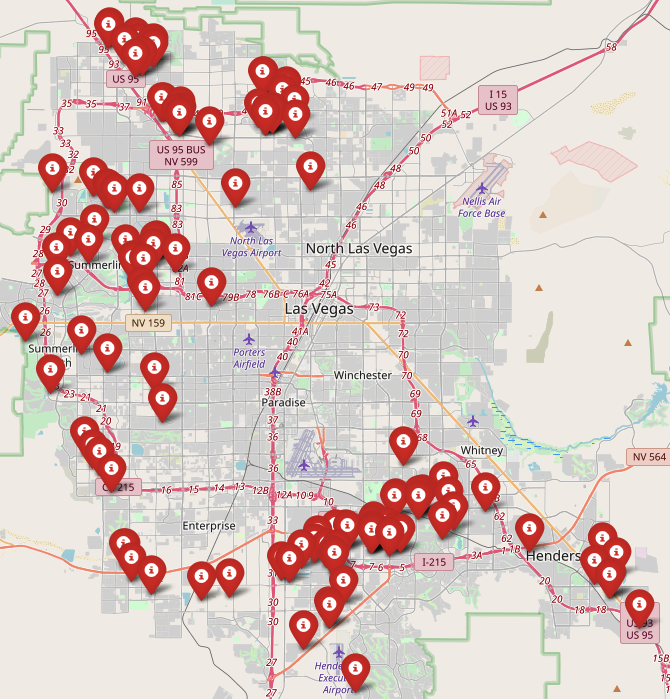Image resolution: width=670 pixels, height=699 pixels.
Task: Open the pin right of the US 95 BUS shield
Action: point(209,123)
